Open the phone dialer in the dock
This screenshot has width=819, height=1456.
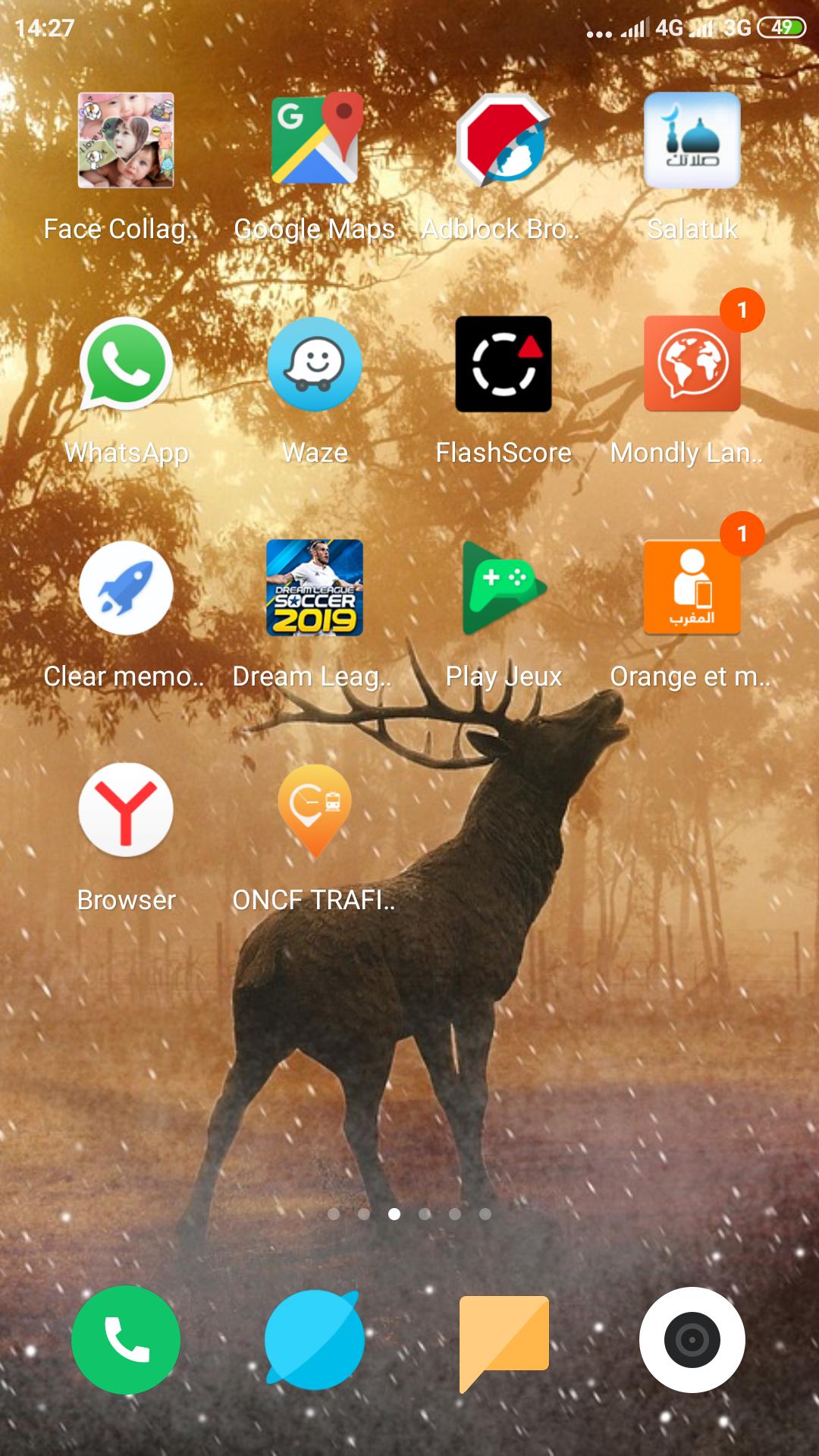click(x=126, y=1339)
